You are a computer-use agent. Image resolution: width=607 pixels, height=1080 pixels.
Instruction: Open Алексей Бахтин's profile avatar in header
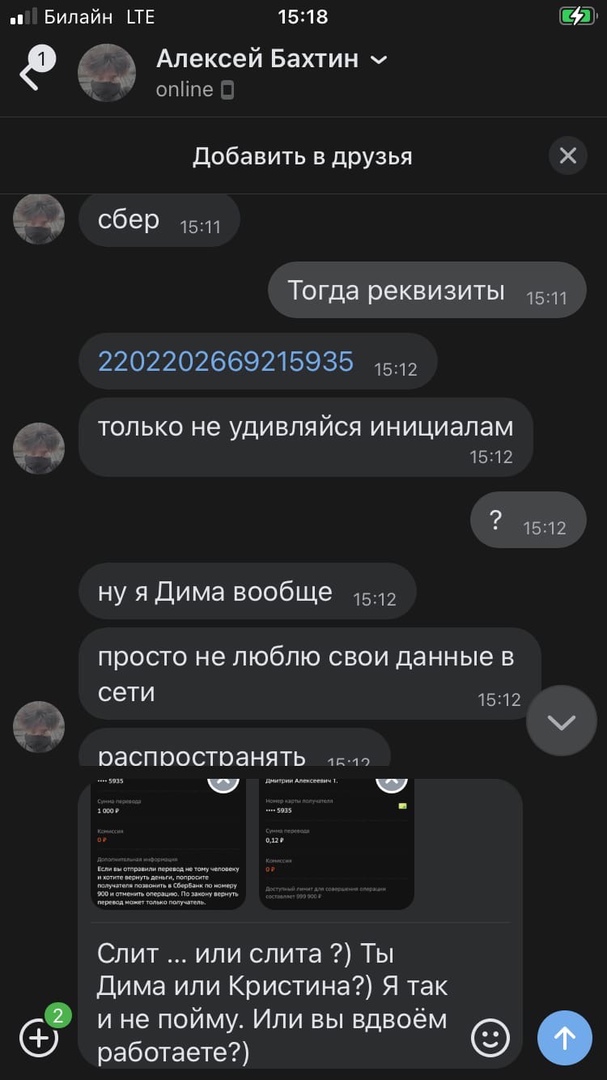click(x=106, y=74)
